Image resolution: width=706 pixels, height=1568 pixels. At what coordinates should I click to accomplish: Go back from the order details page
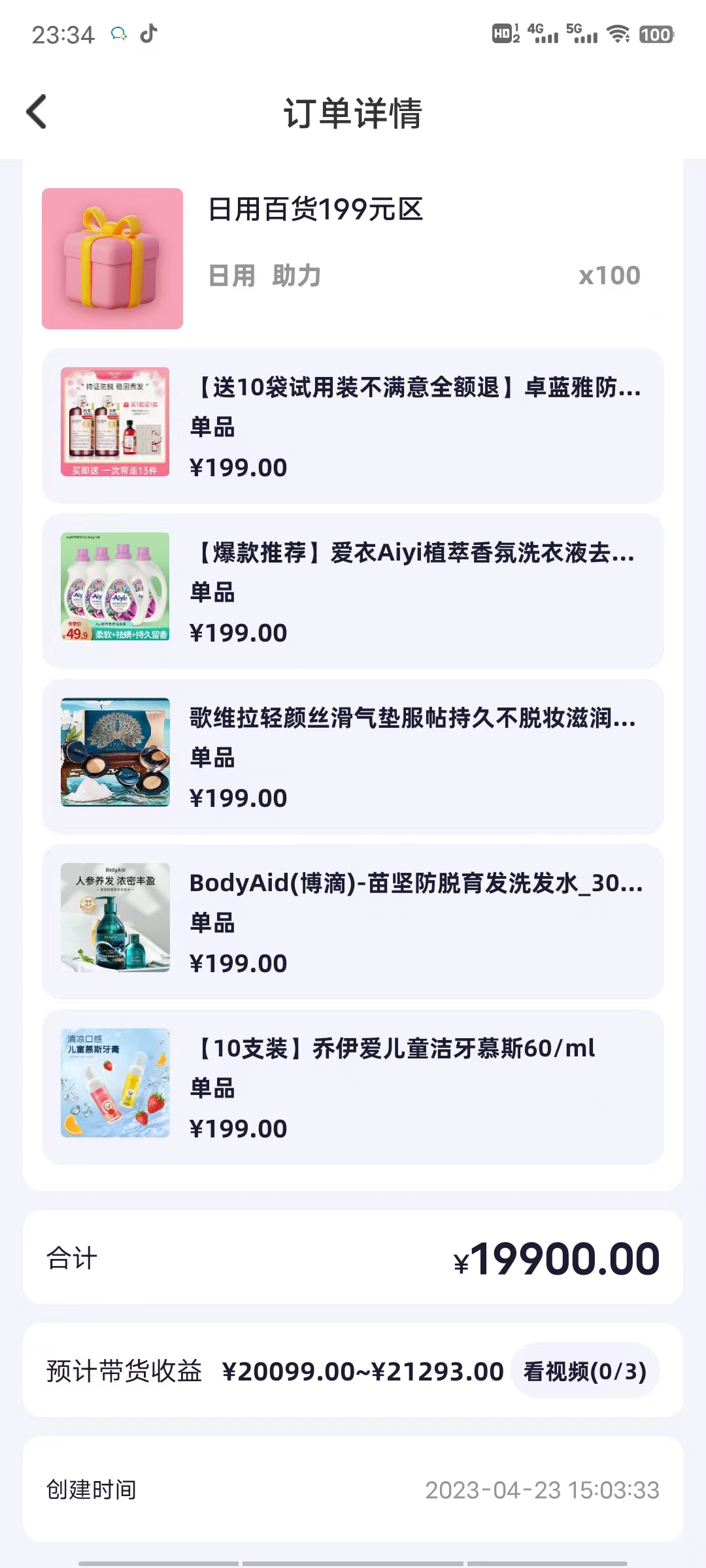coord(37,112)
